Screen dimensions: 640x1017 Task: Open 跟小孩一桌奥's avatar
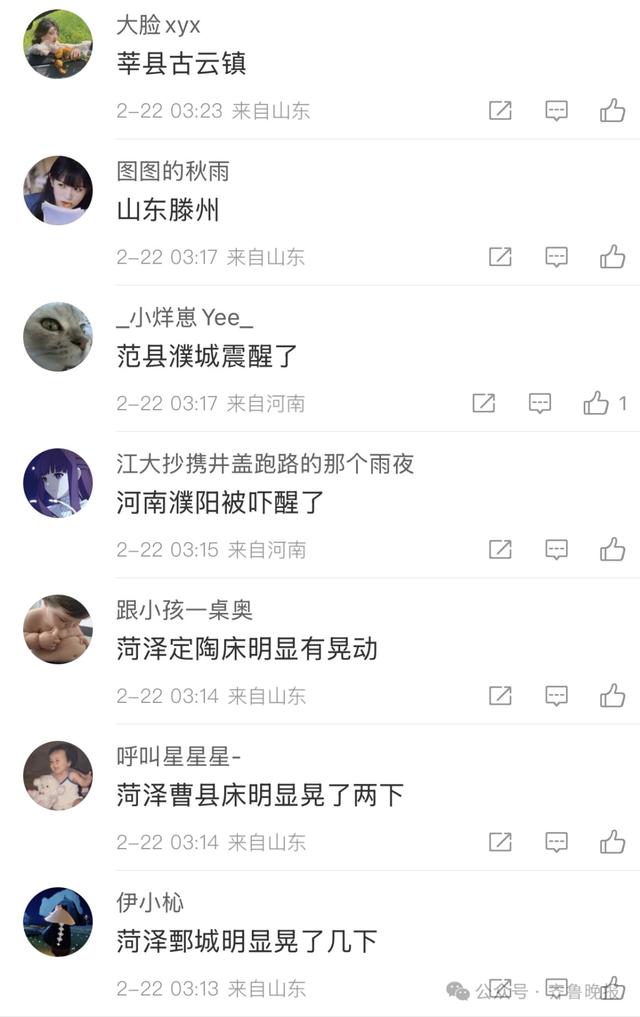[x=58, y=629]
